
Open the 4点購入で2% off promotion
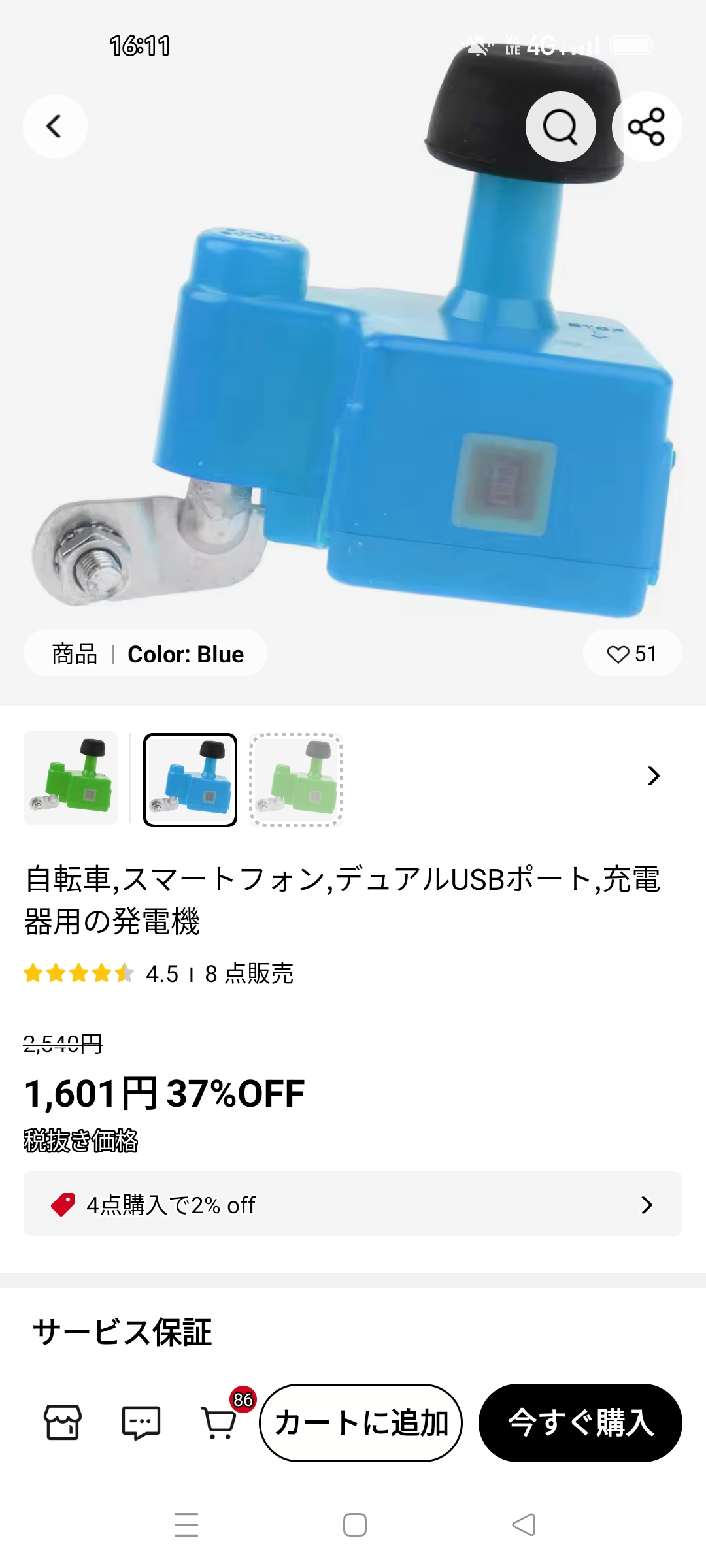(x=353, y=1204)
